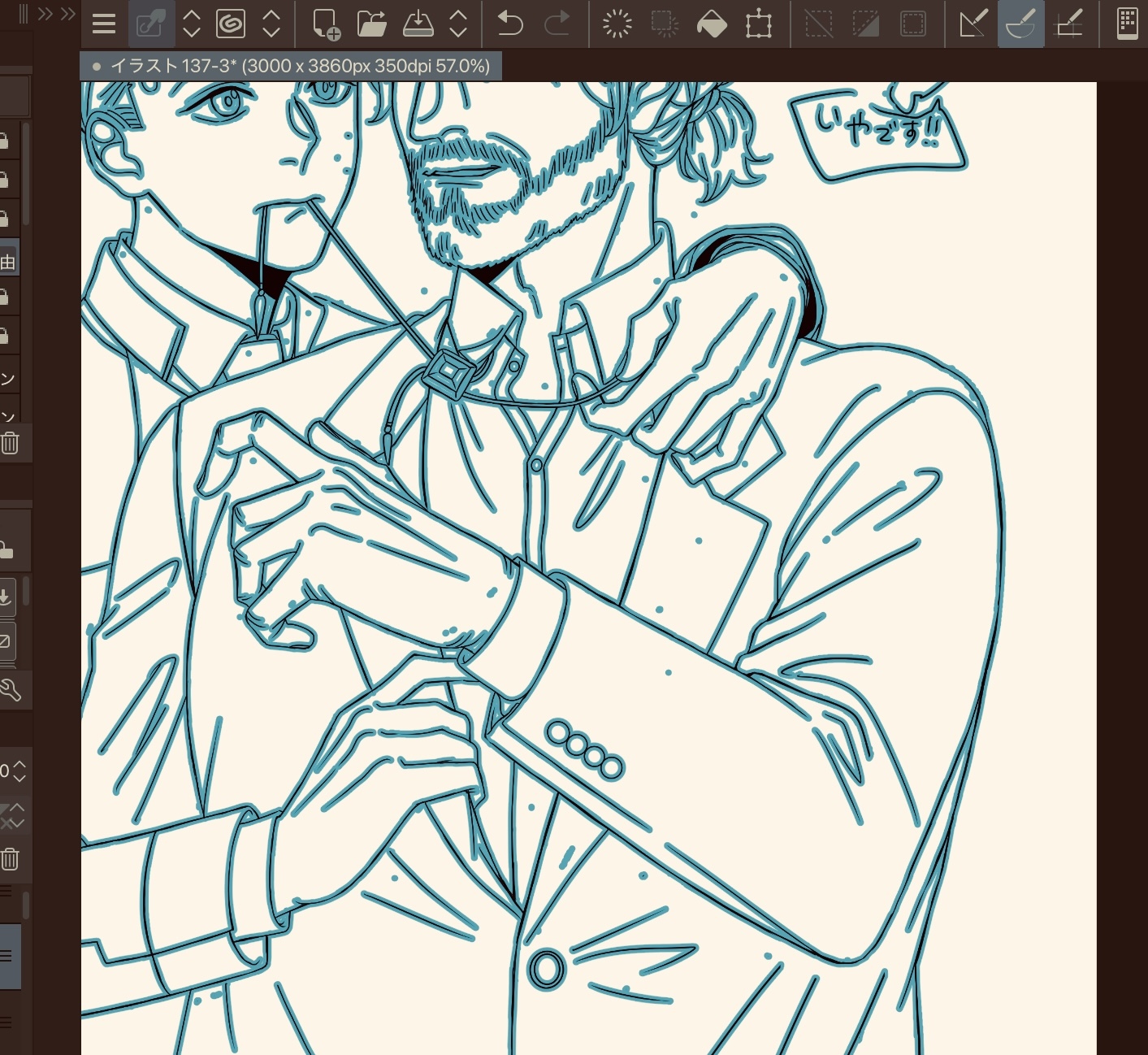
Task: Open the main hamburger menu
Action: (104, 24)
